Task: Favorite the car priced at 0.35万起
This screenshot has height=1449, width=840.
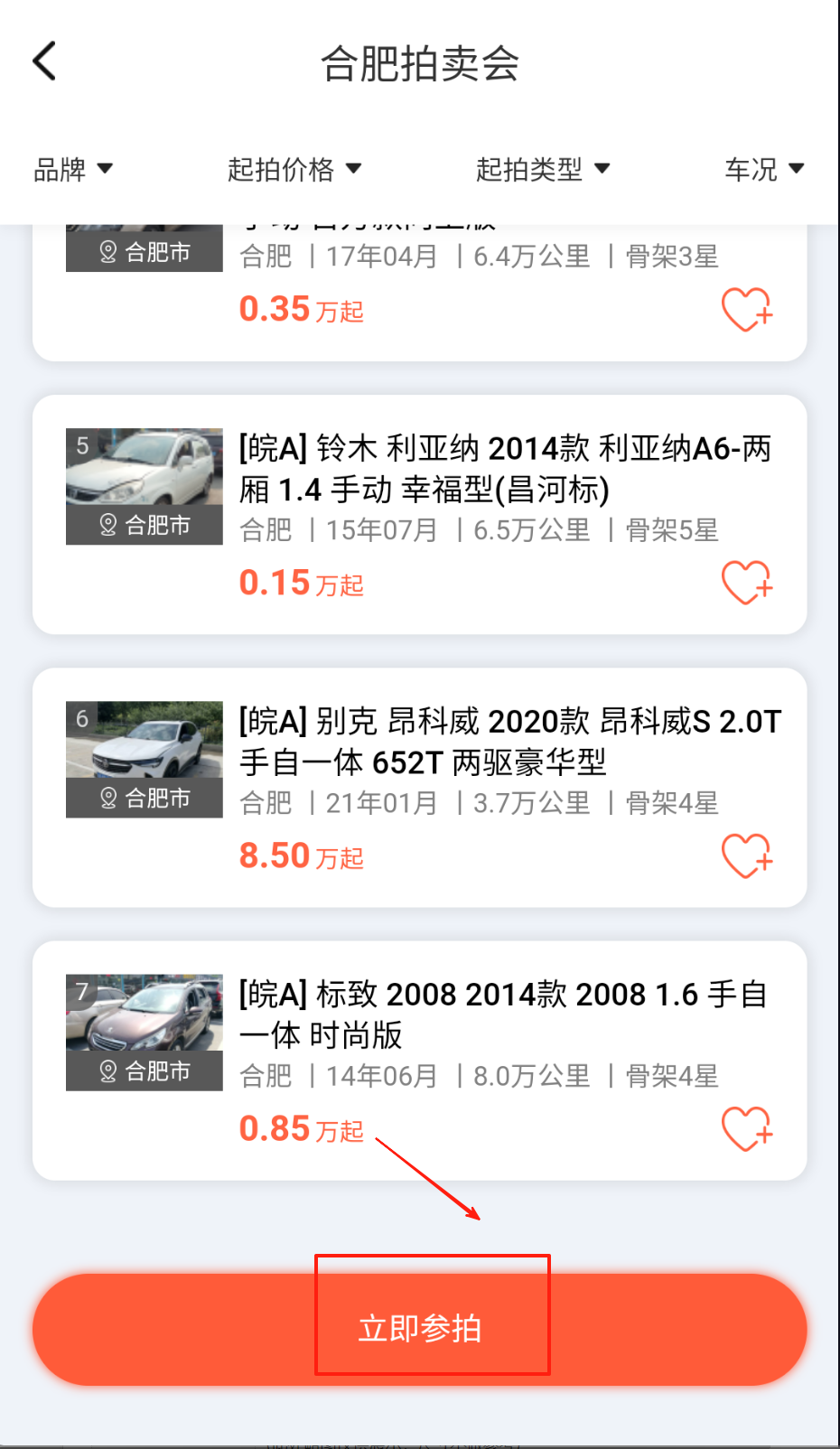Action: tap(746, 310)
